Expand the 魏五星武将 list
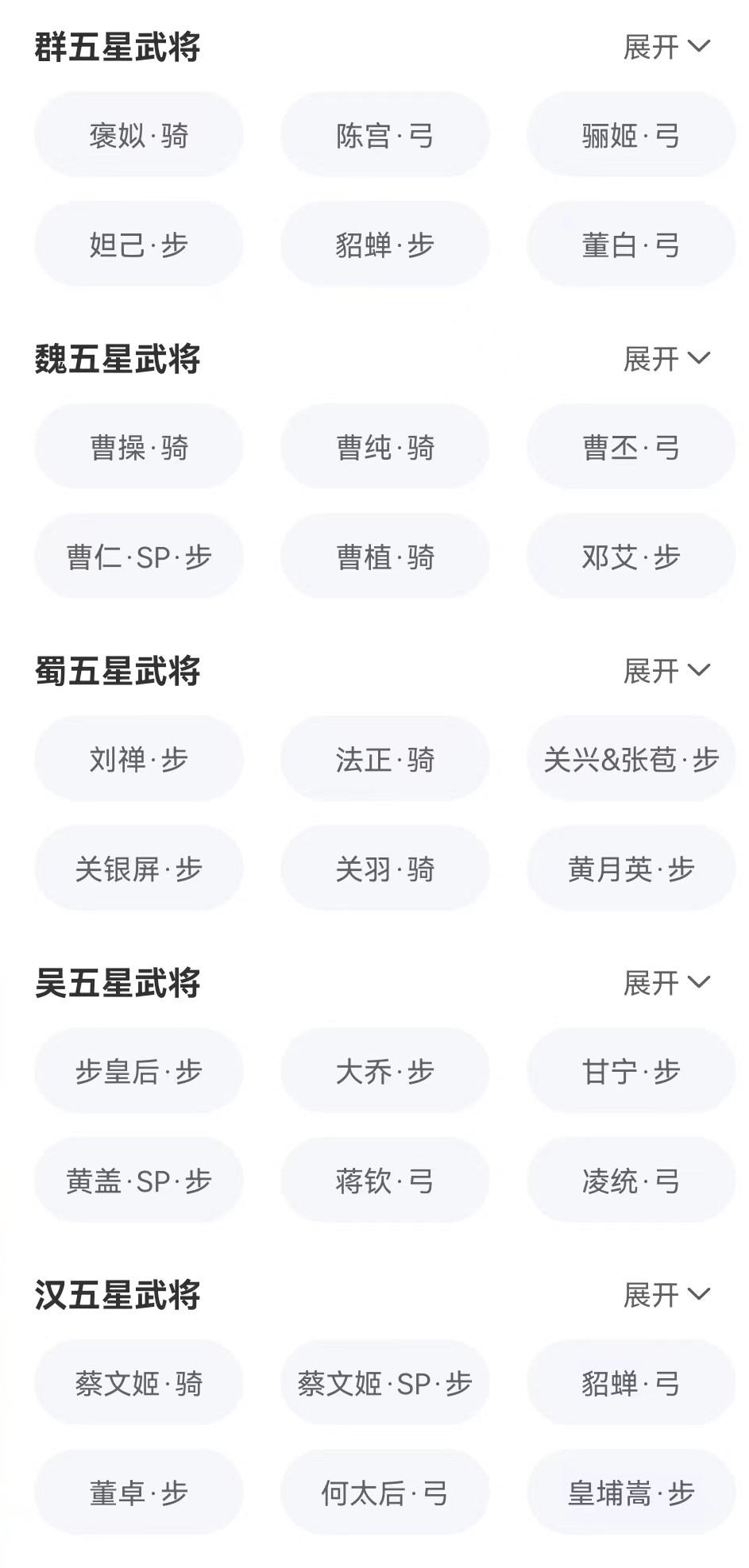This screenshot has width=749, height=1568. [x=666, y=359]
